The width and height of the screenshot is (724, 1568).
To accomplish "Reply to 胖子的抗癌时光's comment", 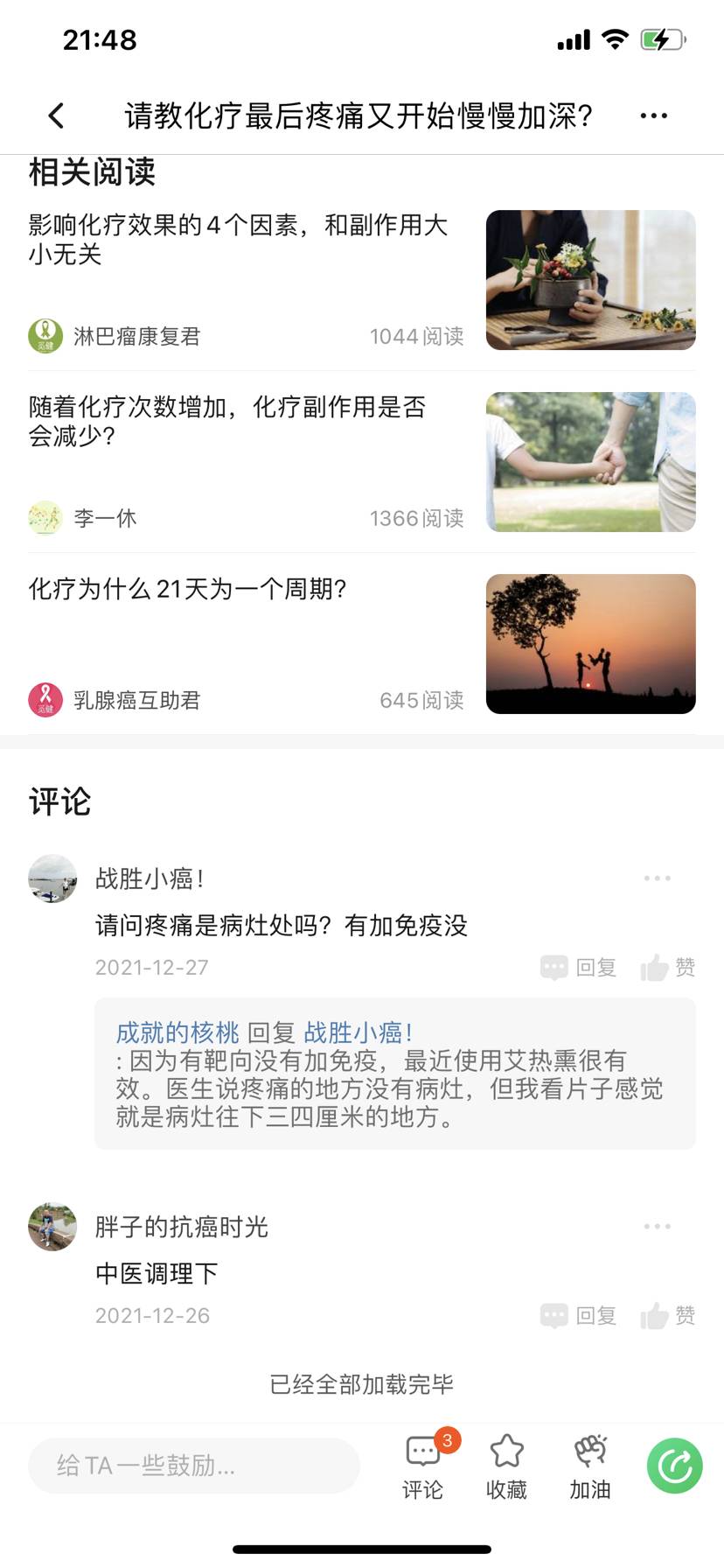I will pyautogui.click(x=579, y=1315).
